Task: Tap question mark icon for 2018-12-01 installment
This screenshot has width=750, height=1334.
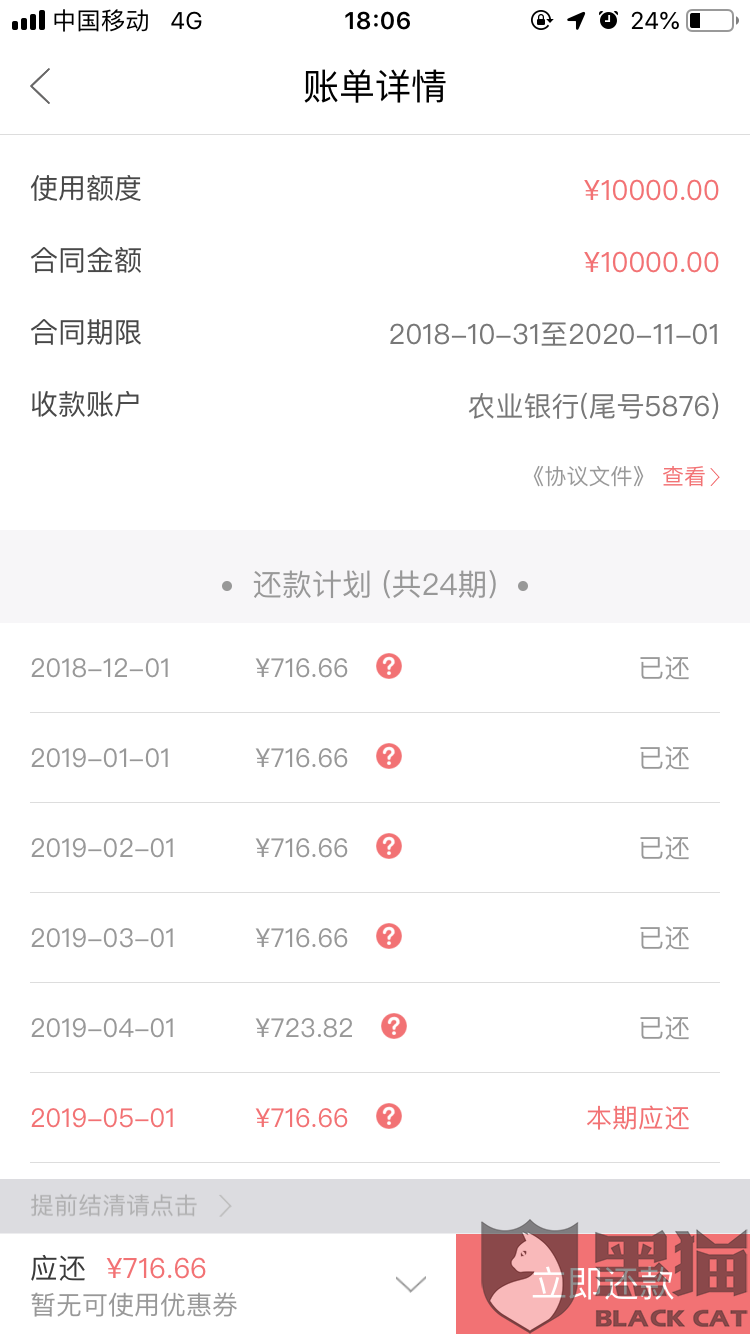Action: pos(389,667)
